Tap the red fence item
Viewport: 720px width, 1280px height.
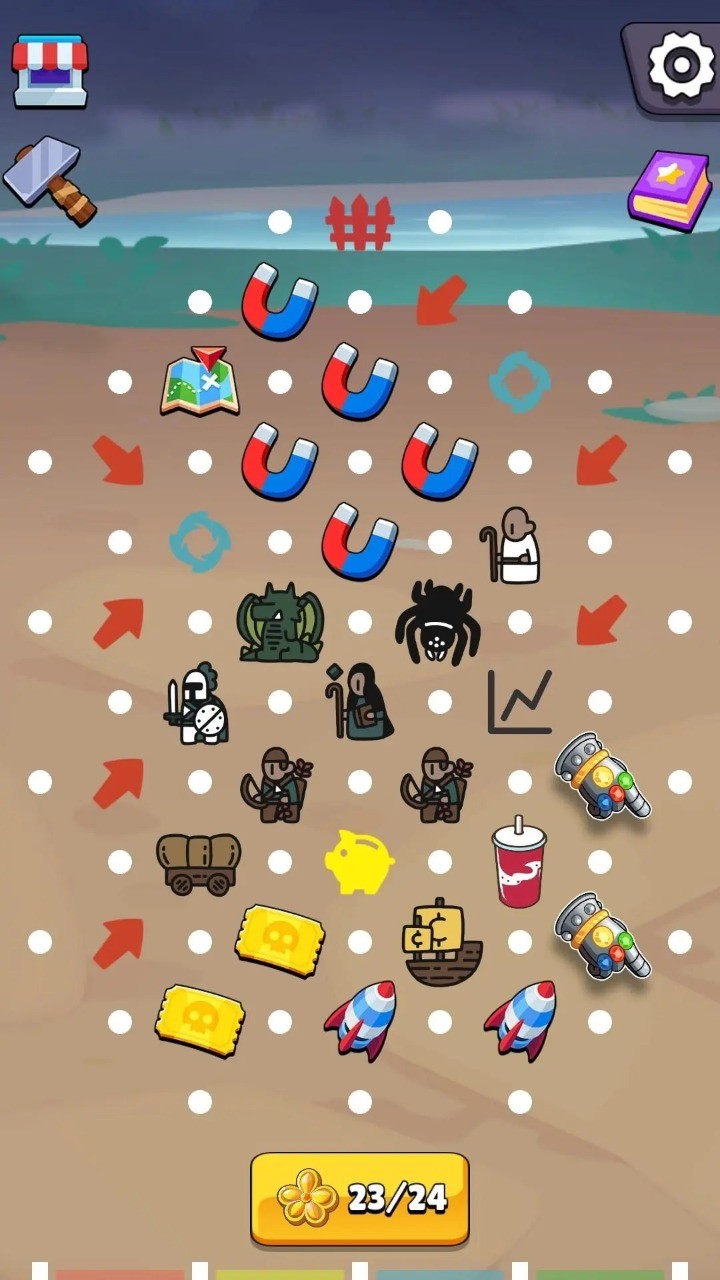[x=360, y=222]
